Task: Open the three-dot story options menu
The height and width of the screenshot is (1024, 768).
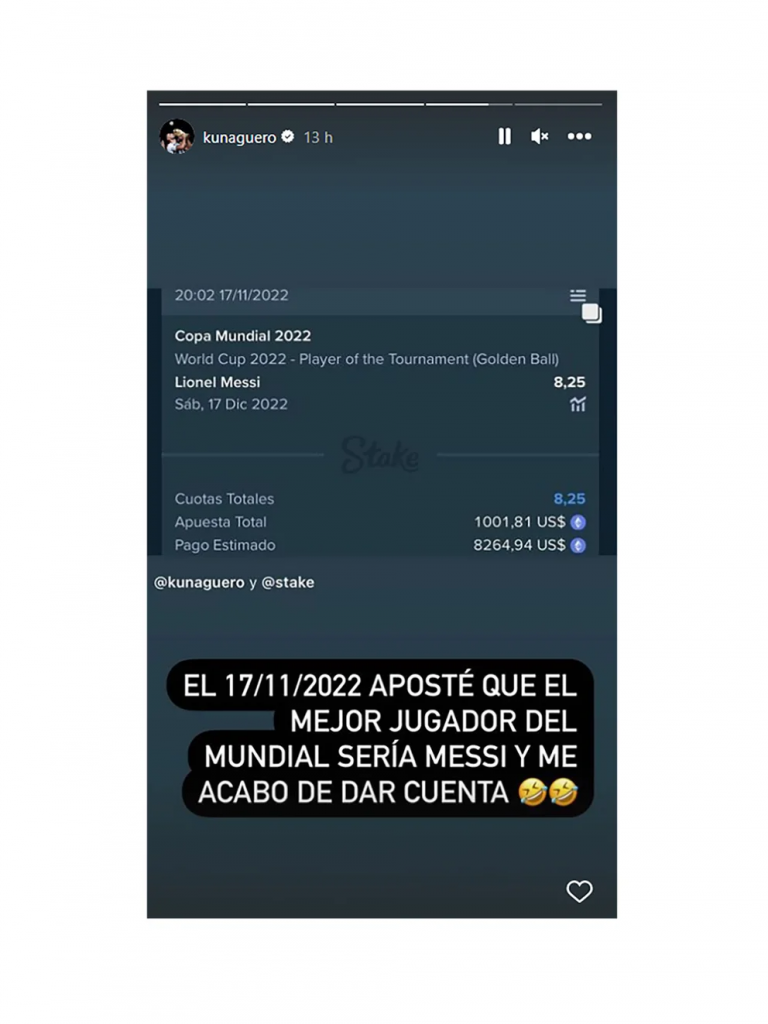Action: [579, 137]
